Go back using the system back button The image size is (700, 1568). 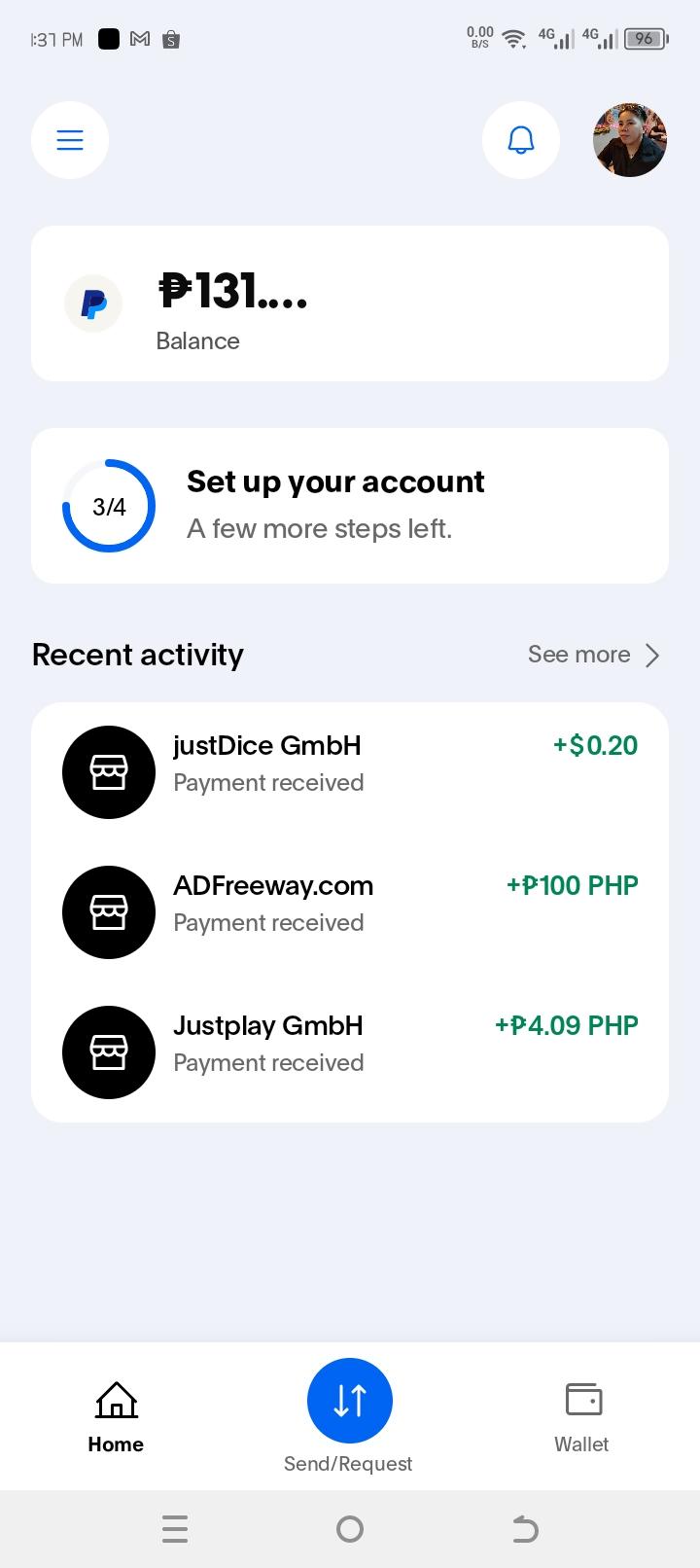[x=525, y=1529]
